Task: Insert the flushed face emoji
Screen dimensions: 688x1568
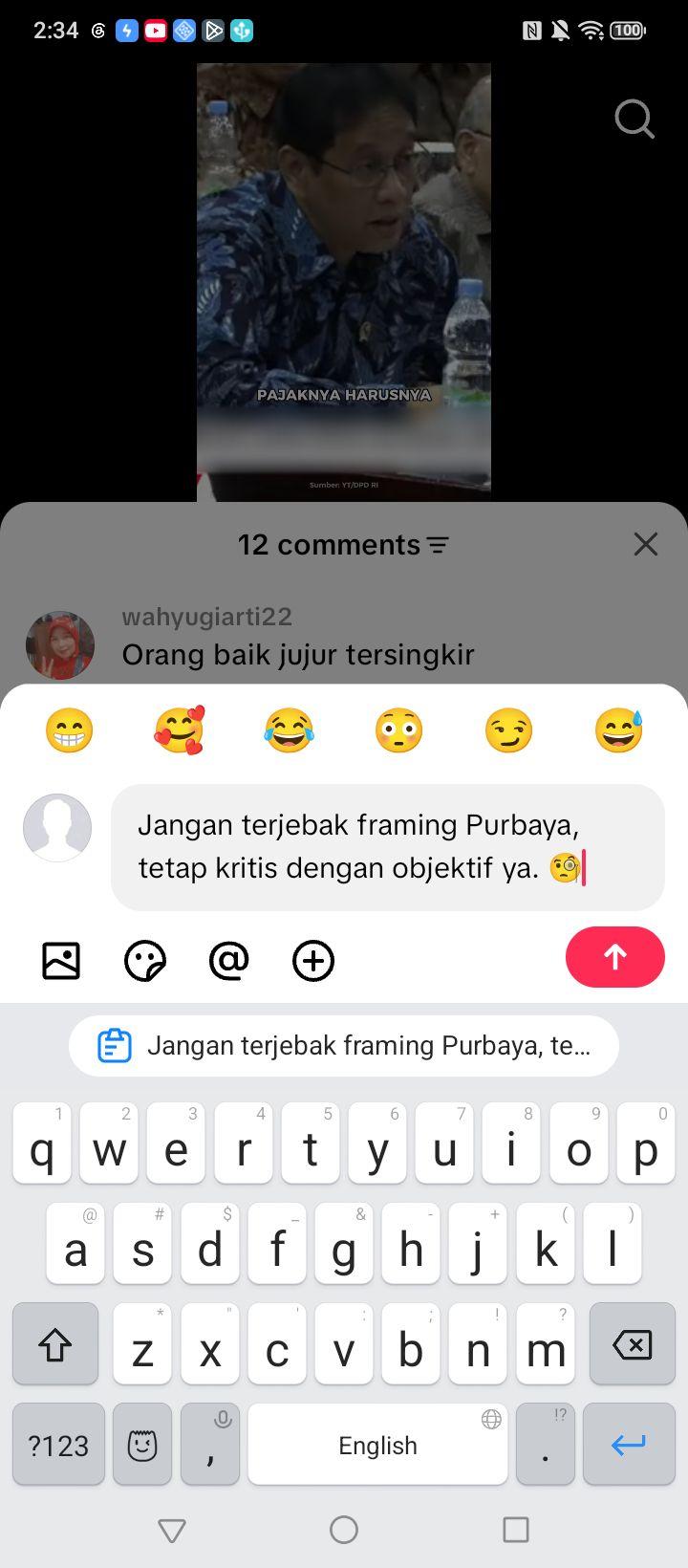Action: [398, 731]
